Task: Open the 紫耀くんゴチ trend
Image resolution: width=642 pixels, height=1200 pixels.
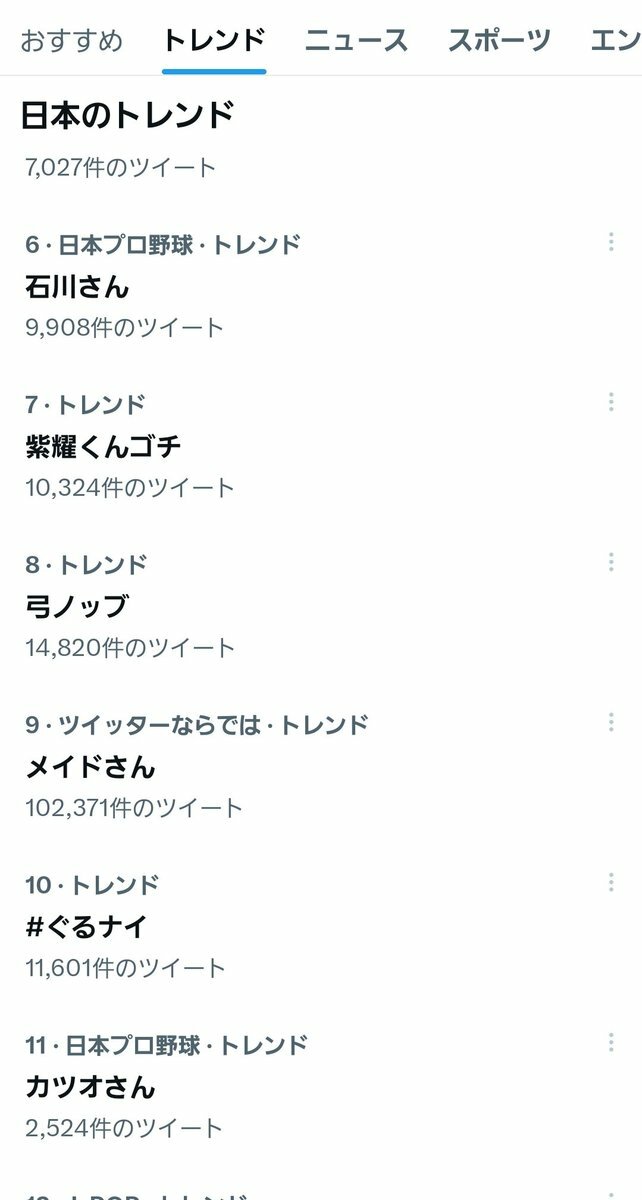Action: coord(104,447)
